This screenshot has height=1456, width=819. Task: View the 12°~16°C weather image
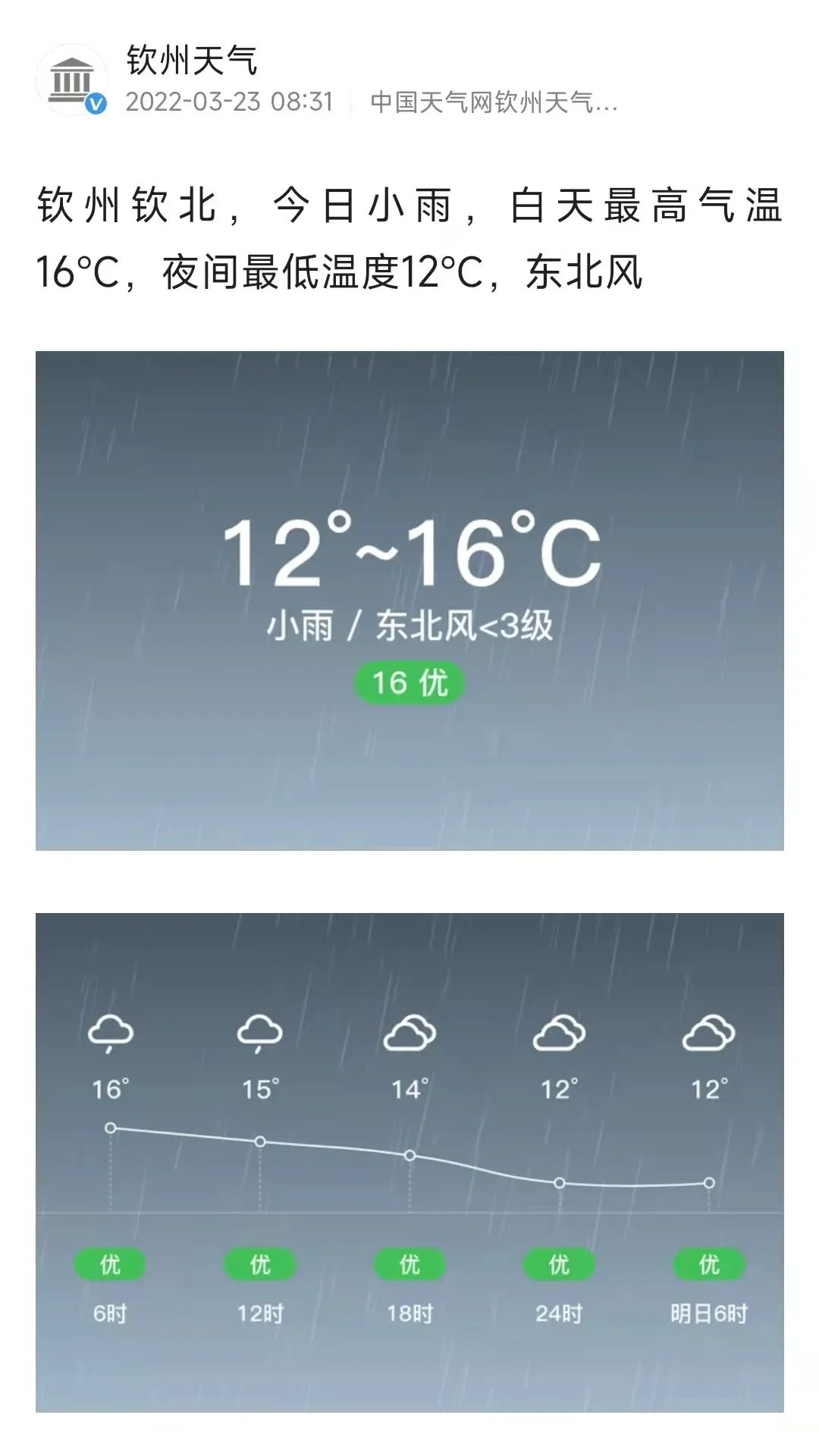[x=409, y=600]
